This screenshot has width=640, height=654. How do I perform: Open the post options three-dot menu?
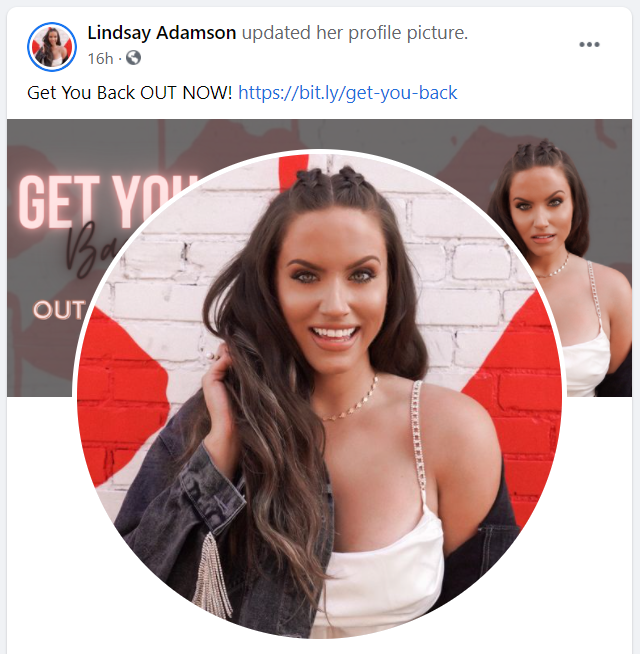coord(590,45)
